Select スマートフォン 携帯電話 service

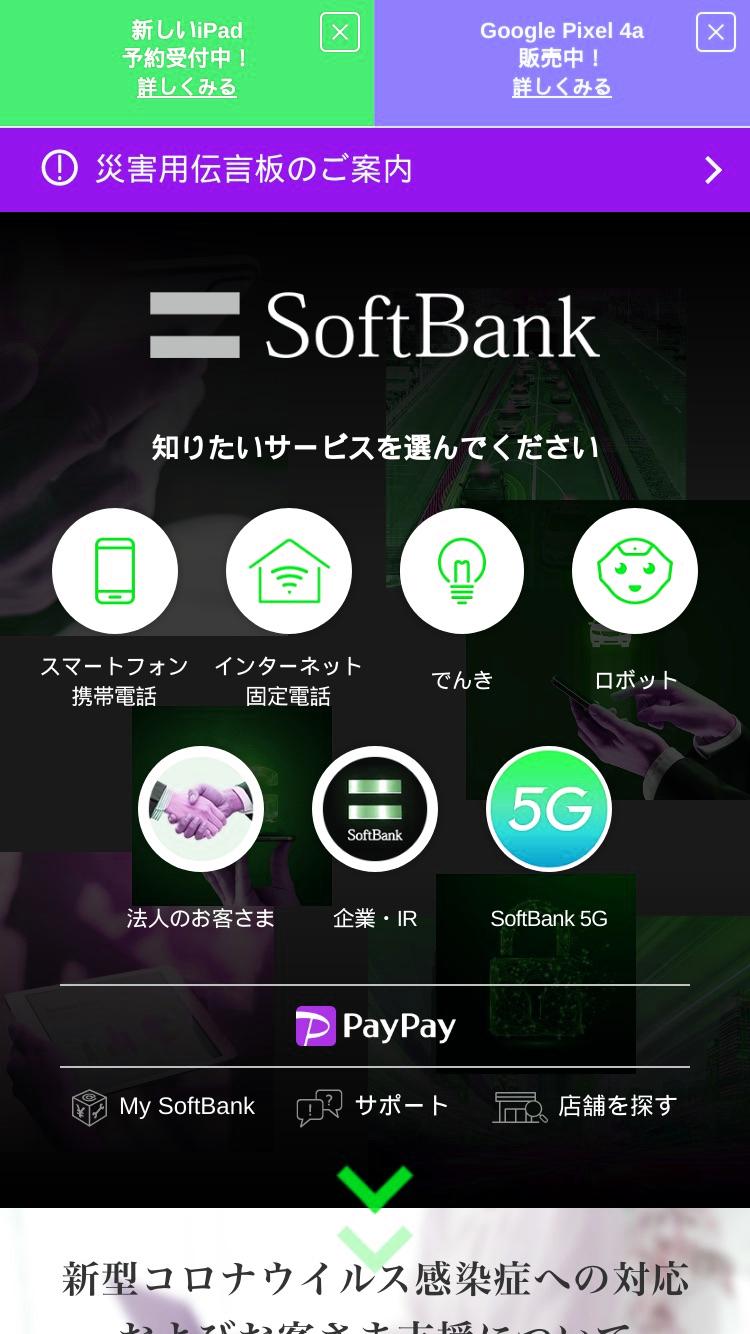(114, 608)
